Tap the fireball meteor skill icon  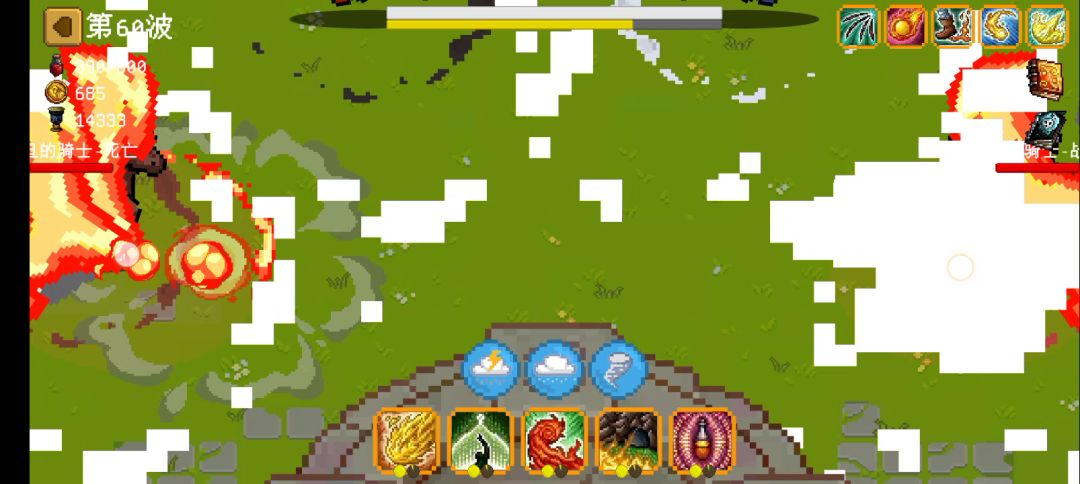click(x=905, y=27)
